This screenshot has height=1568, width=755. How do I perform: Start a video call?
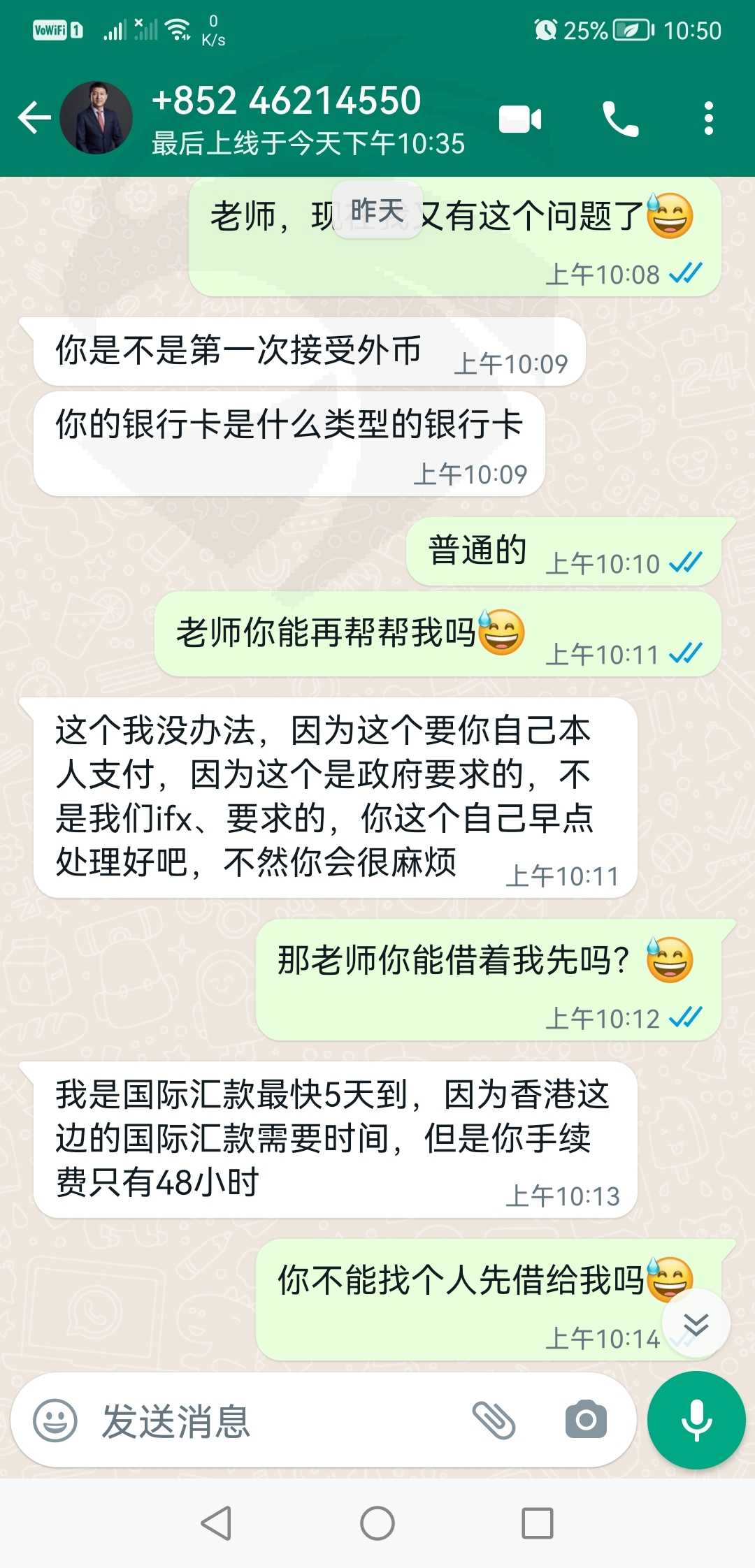[520, 119]
